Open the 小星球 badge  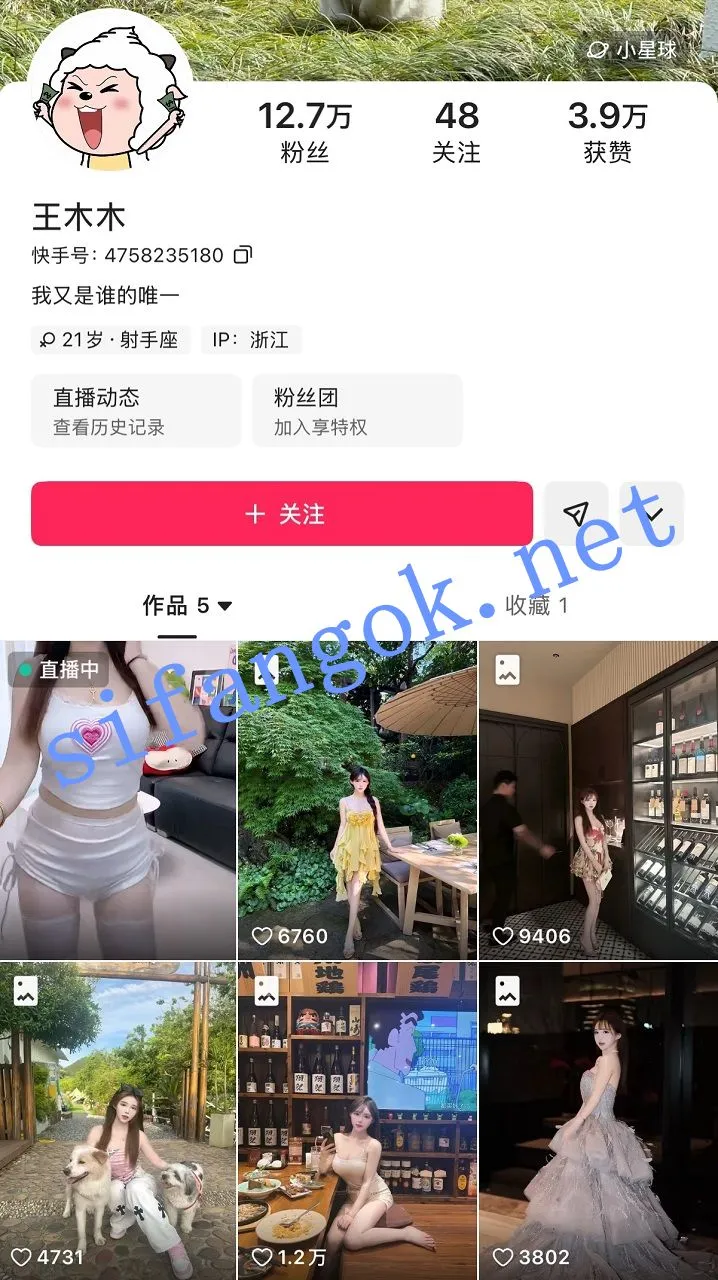633,50
